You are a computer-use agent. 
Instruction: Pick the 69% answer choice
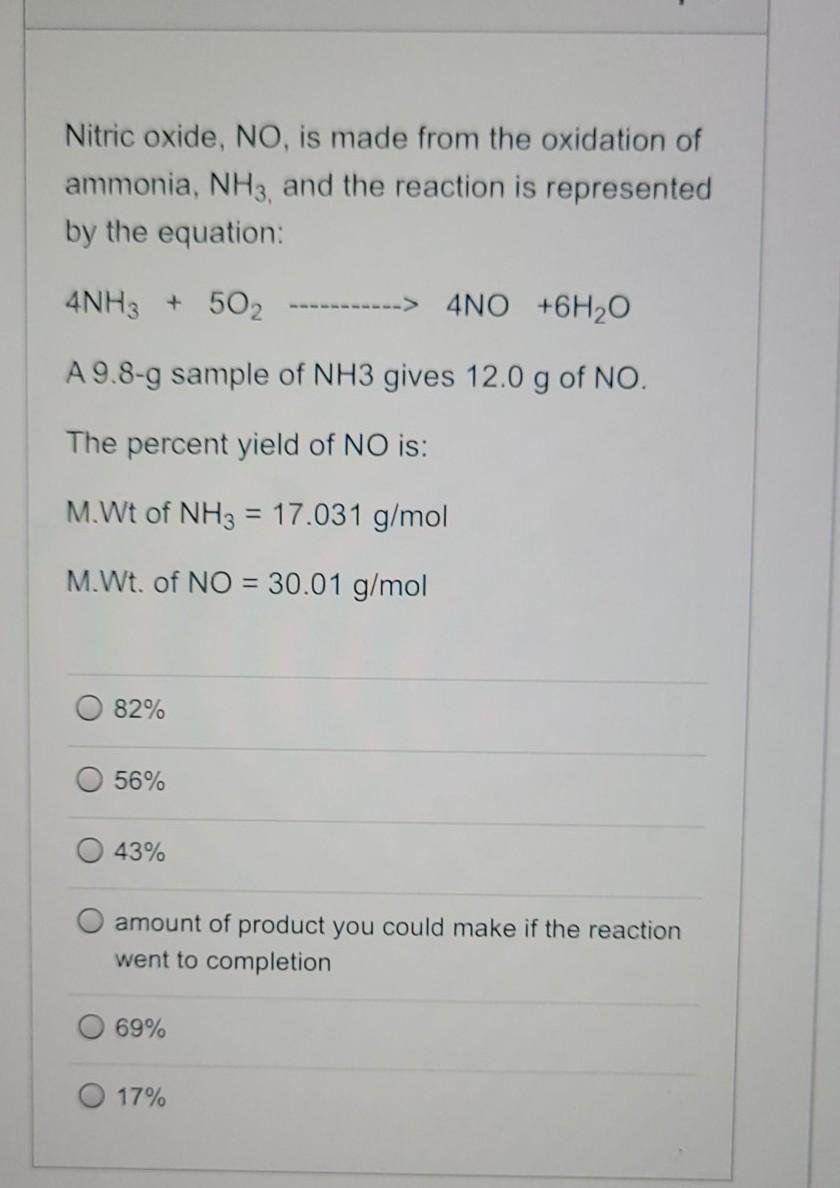click(x=93, y=1027)
